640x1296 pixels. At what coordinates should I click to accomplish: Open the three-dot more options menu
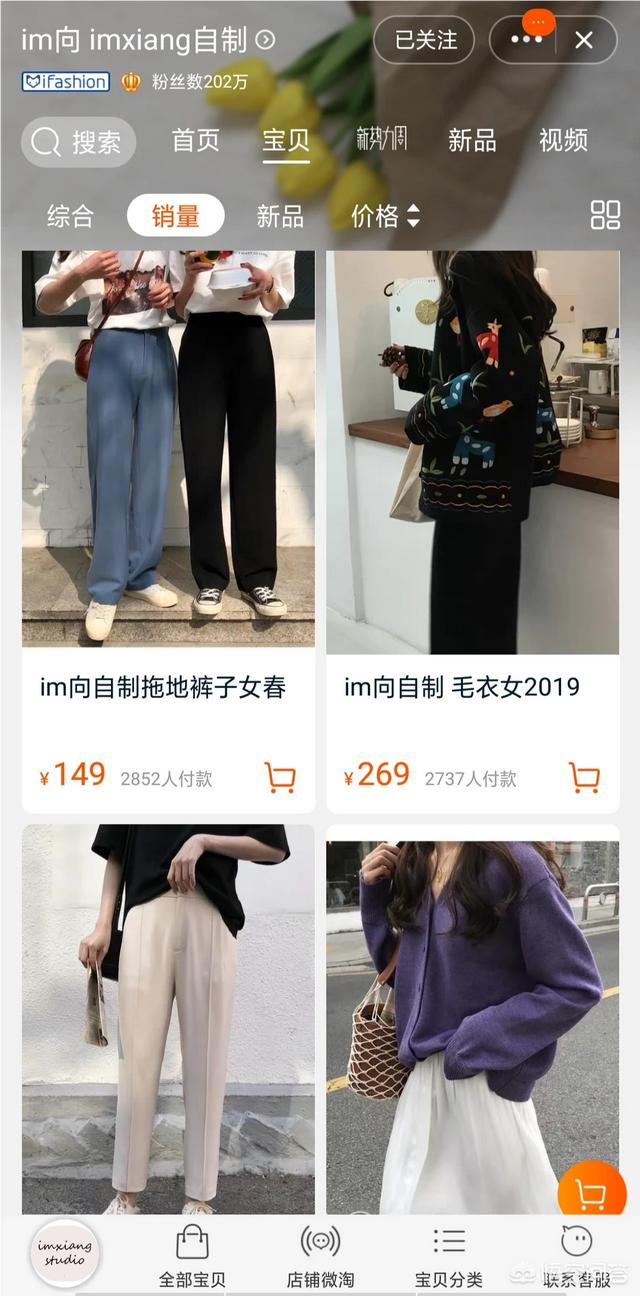coord(526,40)
